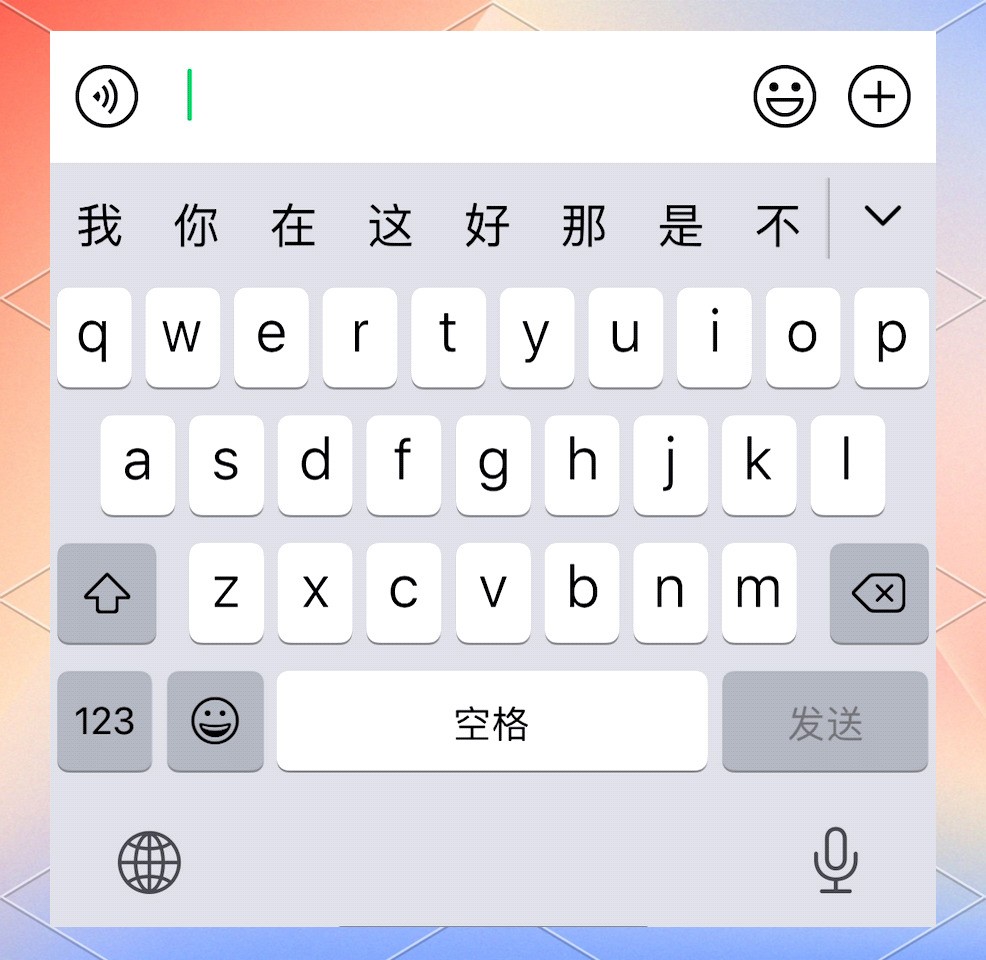Expand the candidate word list
This screenshot has width=986, height=960.
click(882, 216)
